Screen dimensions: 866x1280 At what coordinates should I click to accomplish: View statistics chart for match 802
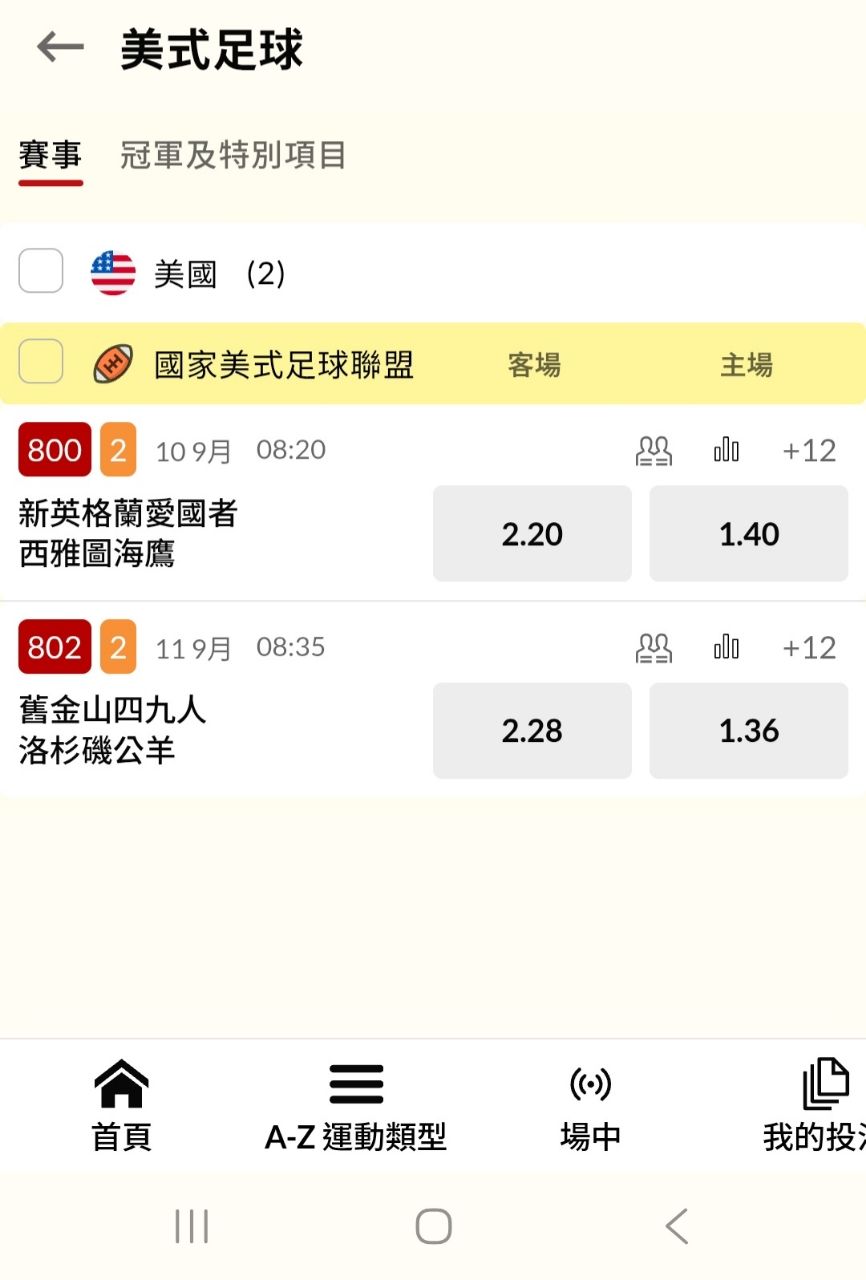click(727, 647)
